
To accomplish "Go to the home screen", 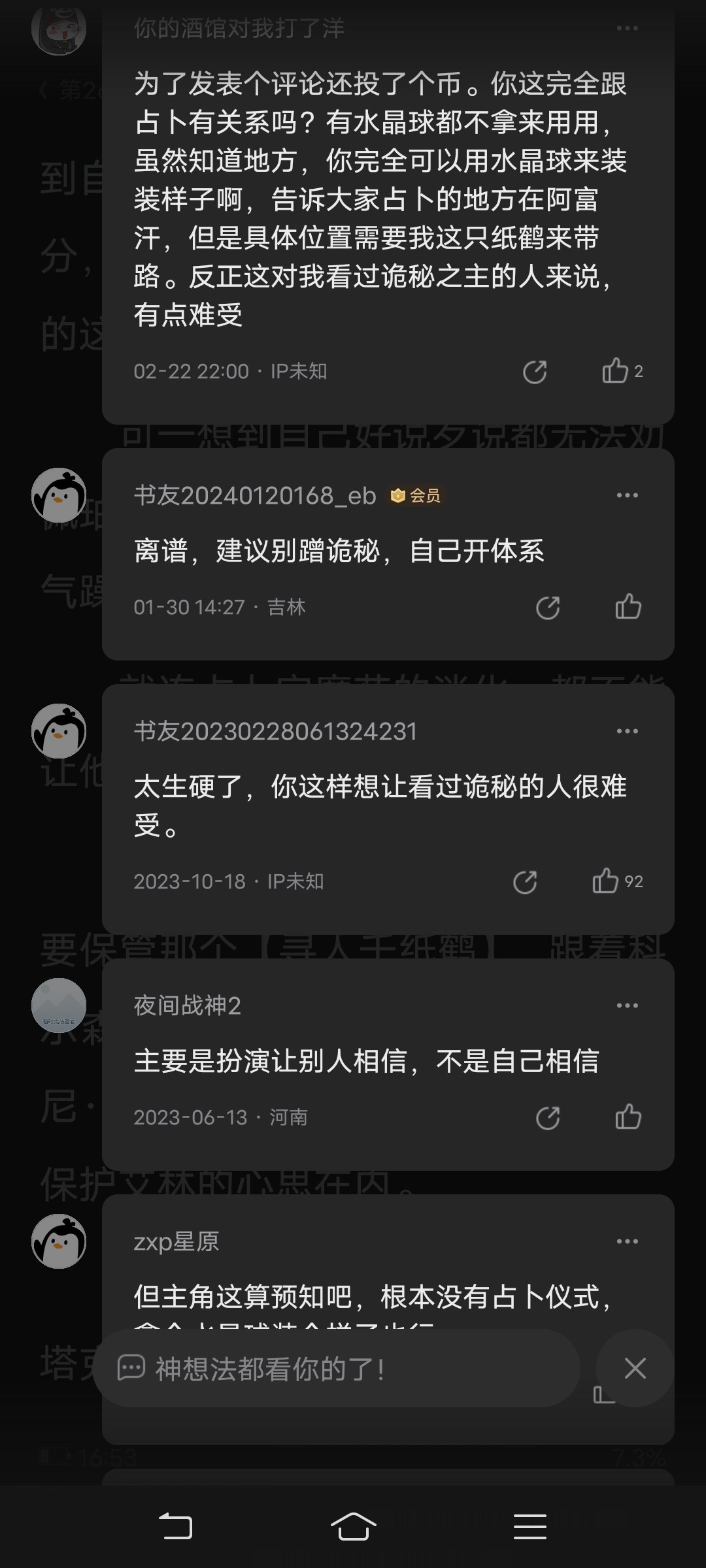I will point(353,1527).
